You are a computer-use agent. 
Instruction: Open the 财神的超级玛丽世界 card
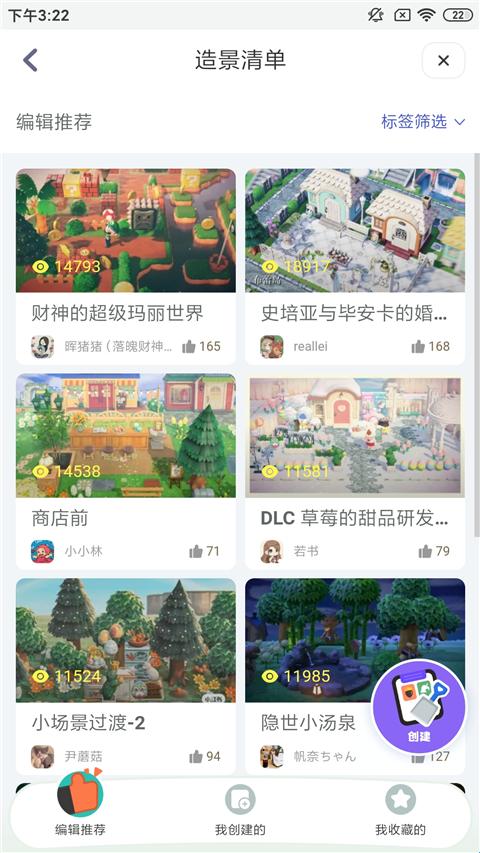(x=126, y=267)
